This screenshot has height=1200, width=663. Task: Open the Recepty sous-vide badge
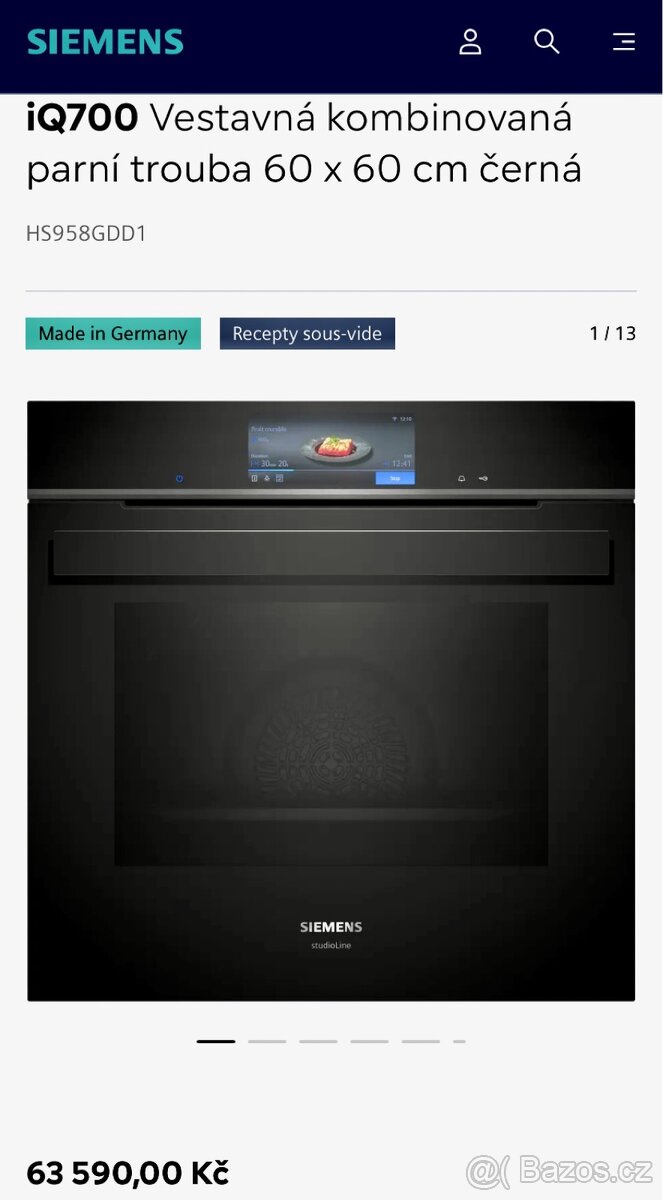click(307, 334)
